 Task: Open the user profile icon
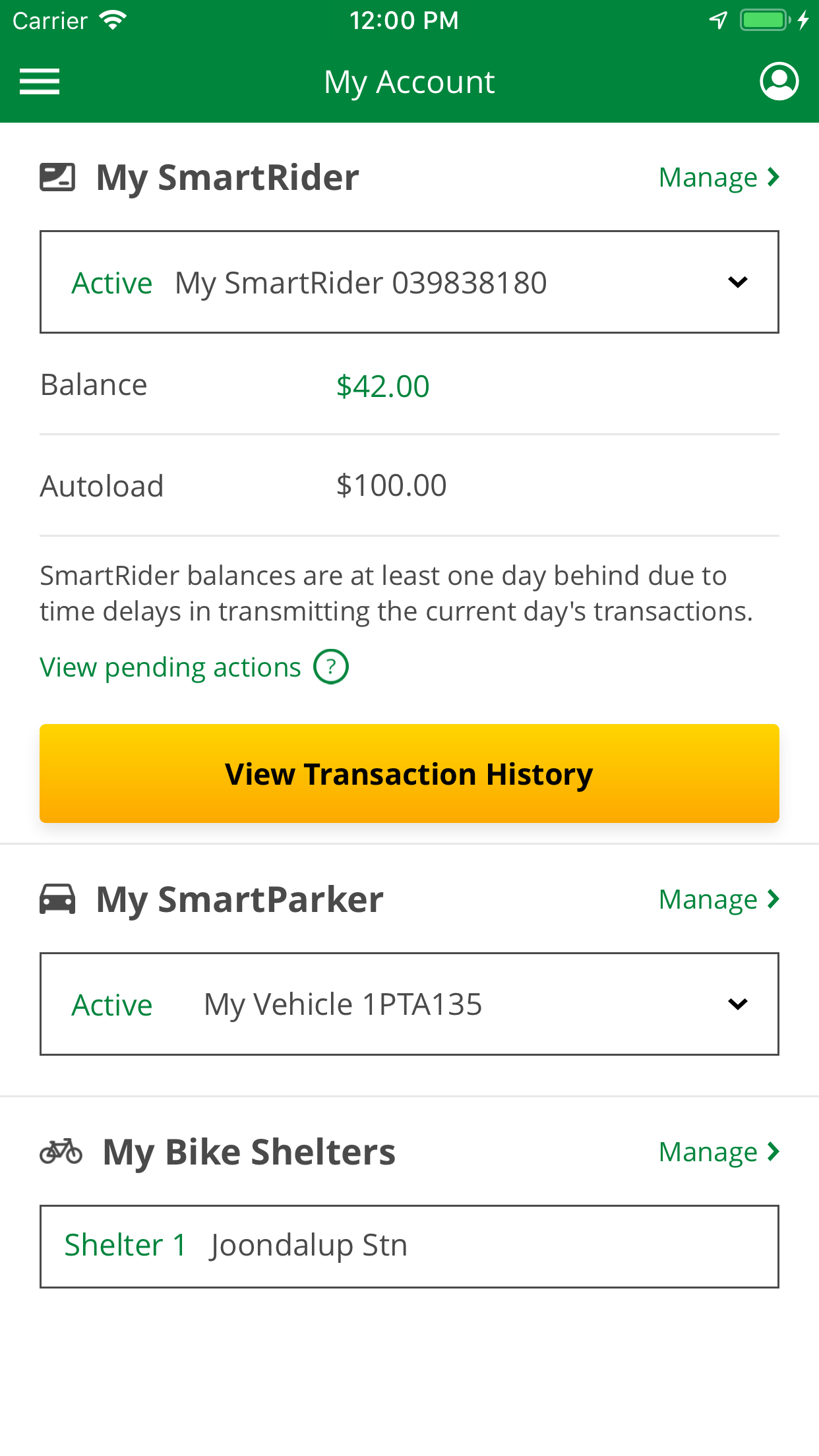(x=779, y=80)
